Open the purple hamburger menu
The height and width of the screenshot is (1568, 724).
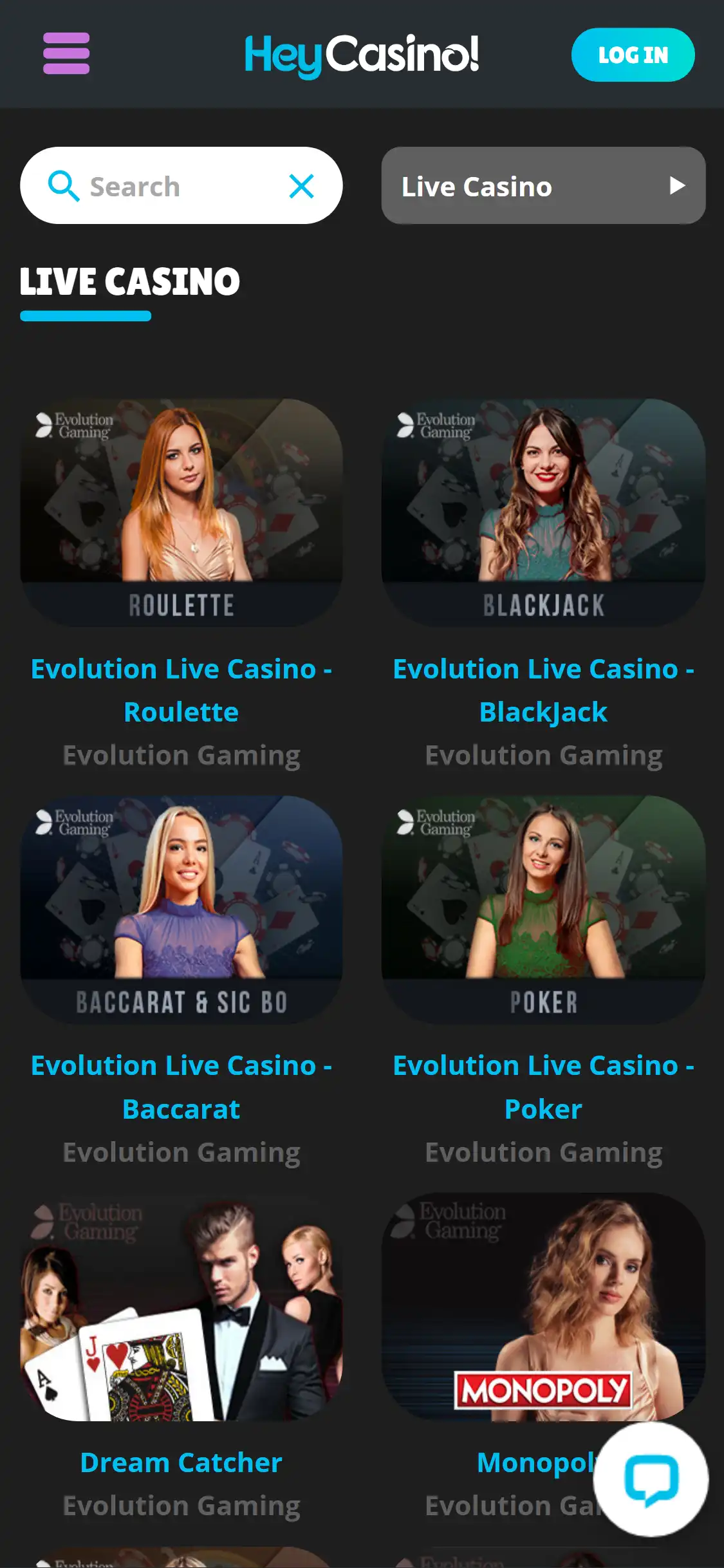coord(66,53)
